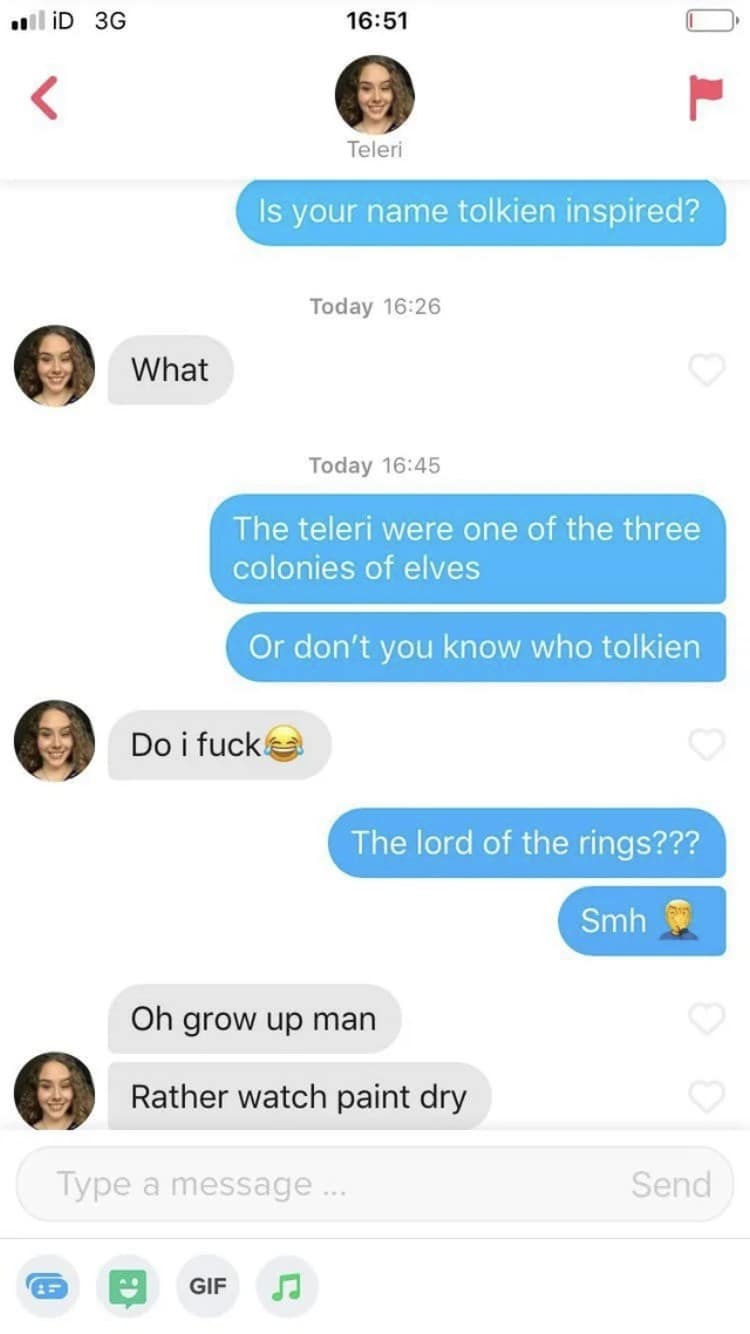The image size is (750, 1334).
Task: Share a song with the music note
Action: (286, 1286)
